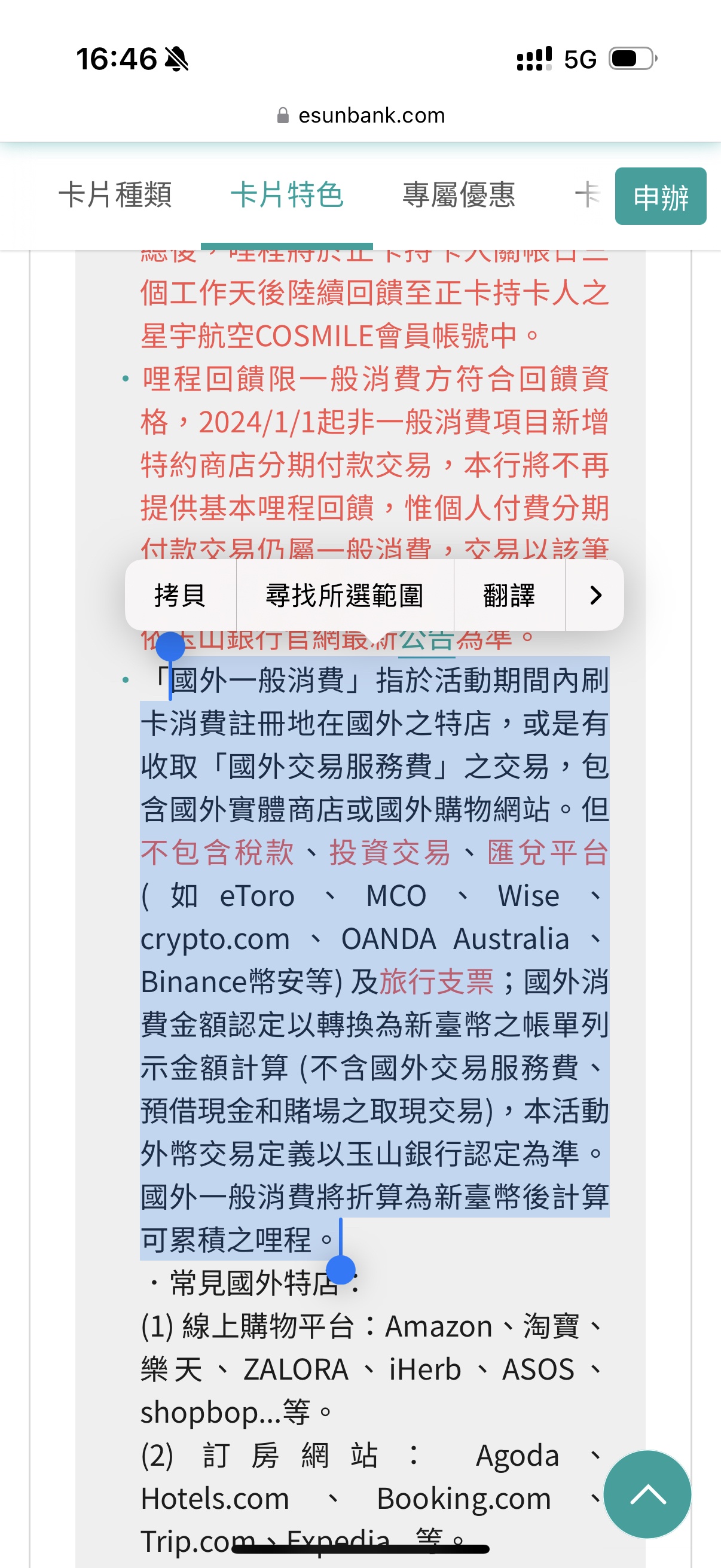Translate the selection with 翻譯
The height and width of the screenshot is (1568, 721).
[x=509, y=594]
